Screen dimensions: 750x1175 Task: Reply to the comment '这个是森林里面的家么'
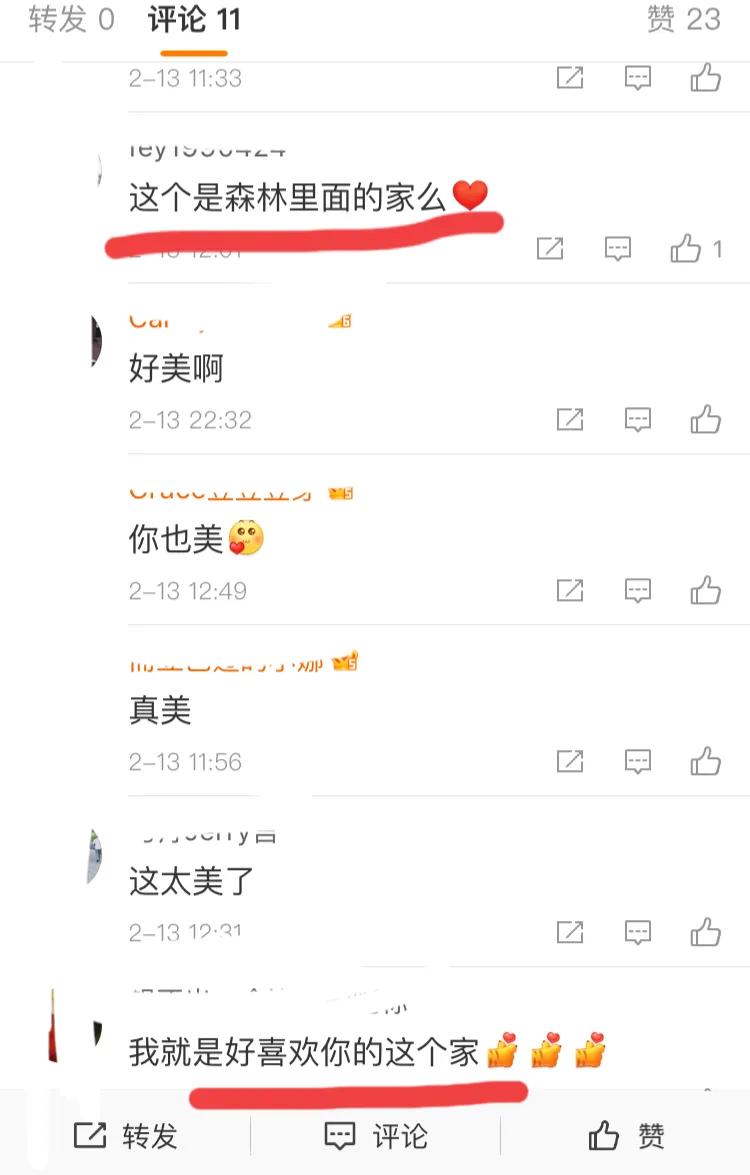618,248
